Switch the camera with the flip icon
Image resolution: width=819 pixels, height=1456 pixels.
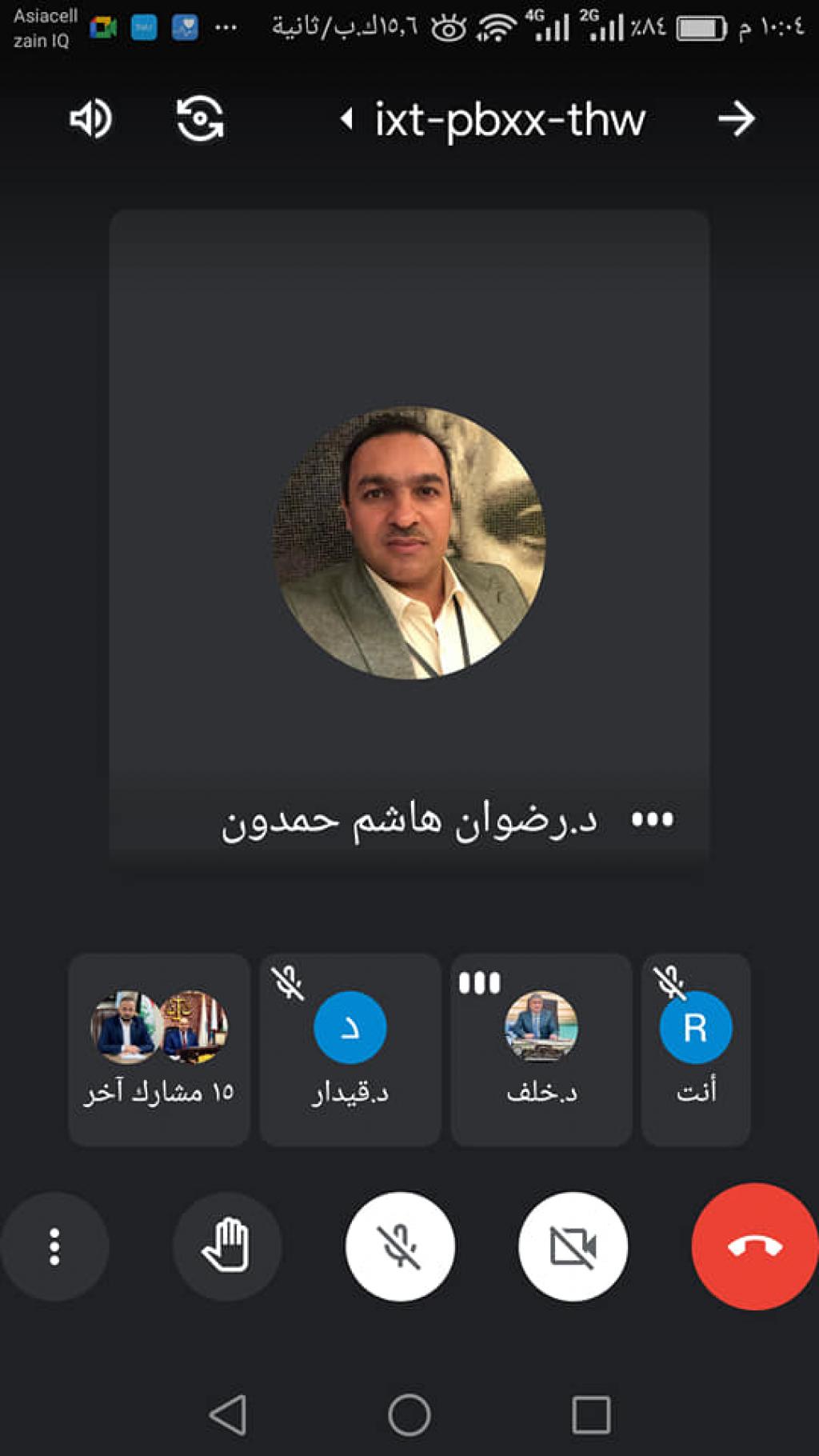[199, 119]
